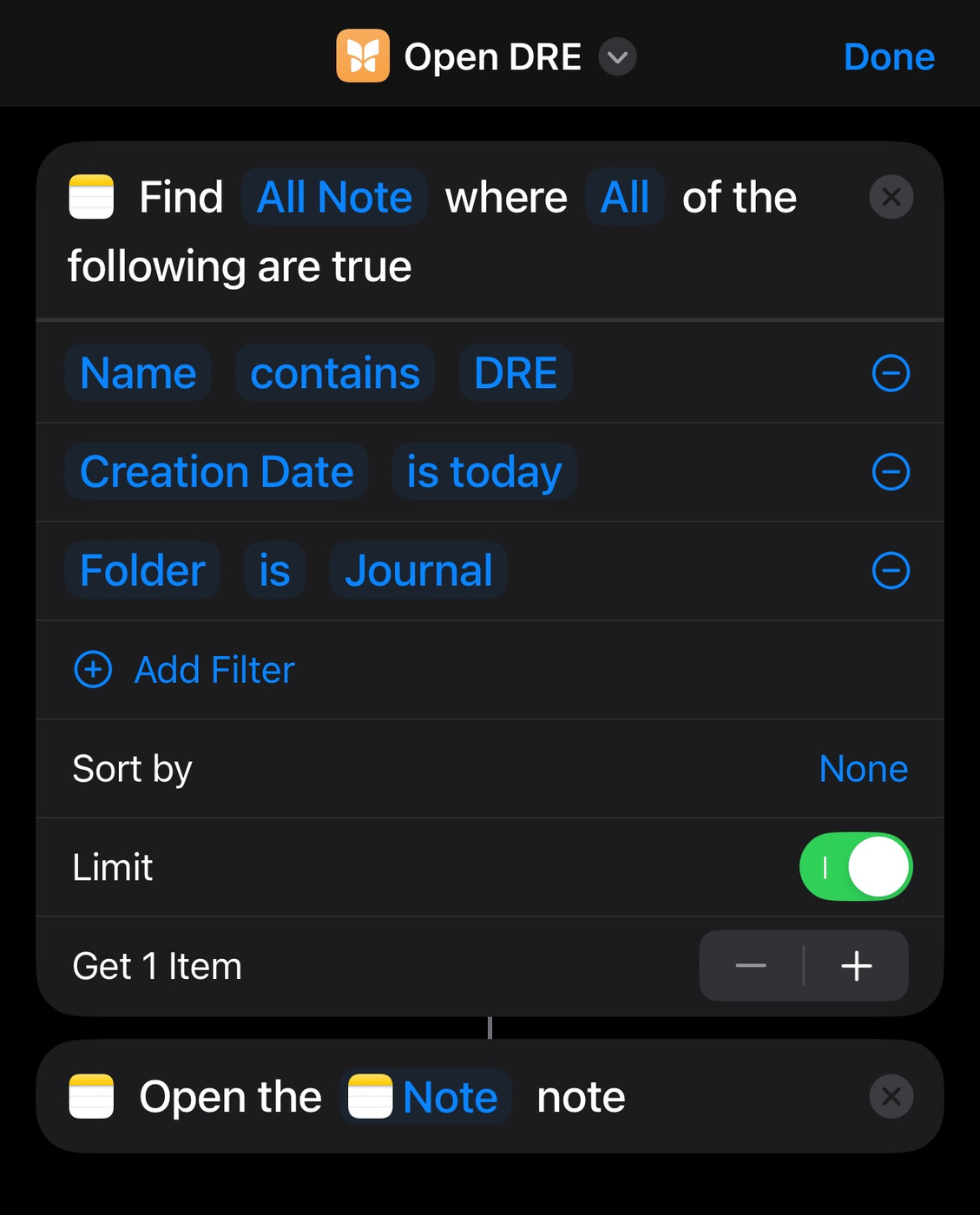Remove the Open the Note action
The height and width of the screenshot is (1215, 980).
(891, 1097)
